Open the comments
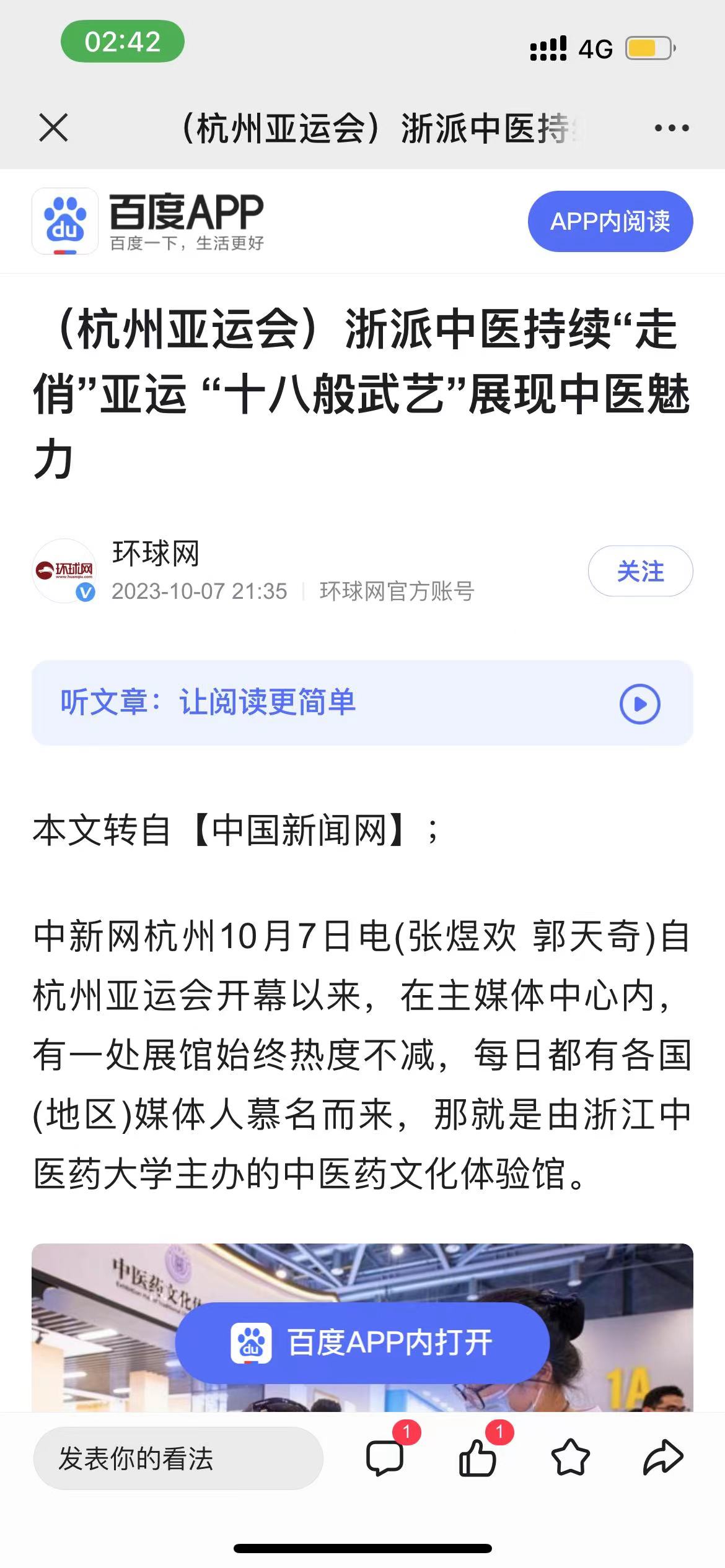Screen dimensions: 725x1568 385,1457
